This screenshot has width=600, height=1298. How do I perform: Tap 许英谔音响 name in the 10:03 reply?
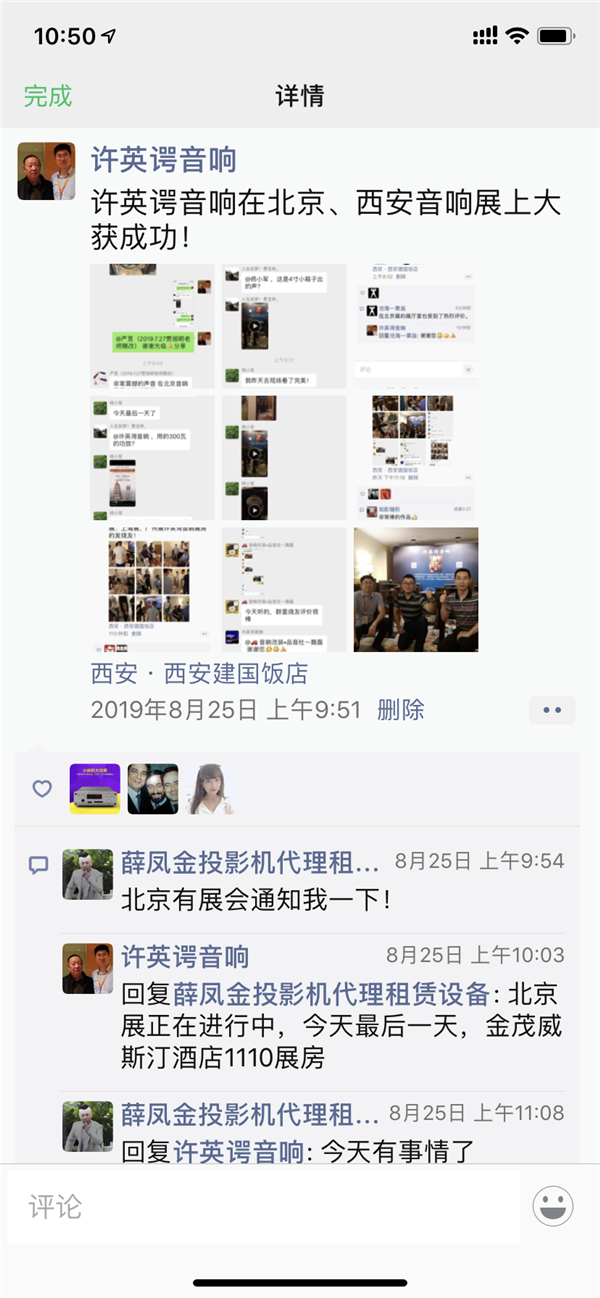coord(185,956)
